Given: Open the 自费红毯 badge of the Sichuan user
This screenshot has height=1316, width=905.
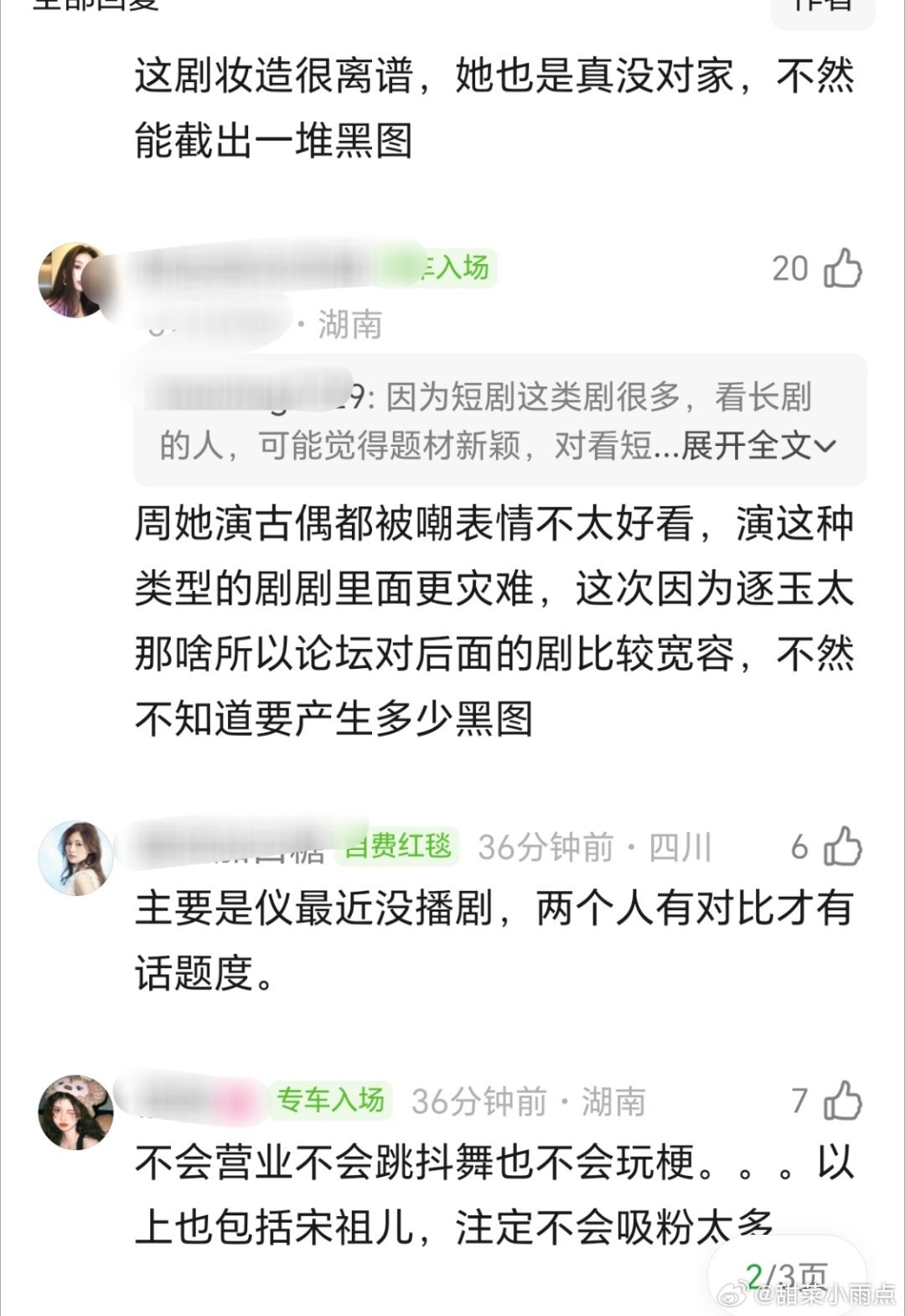Looking at the screenshot, I should pos(400,847).
